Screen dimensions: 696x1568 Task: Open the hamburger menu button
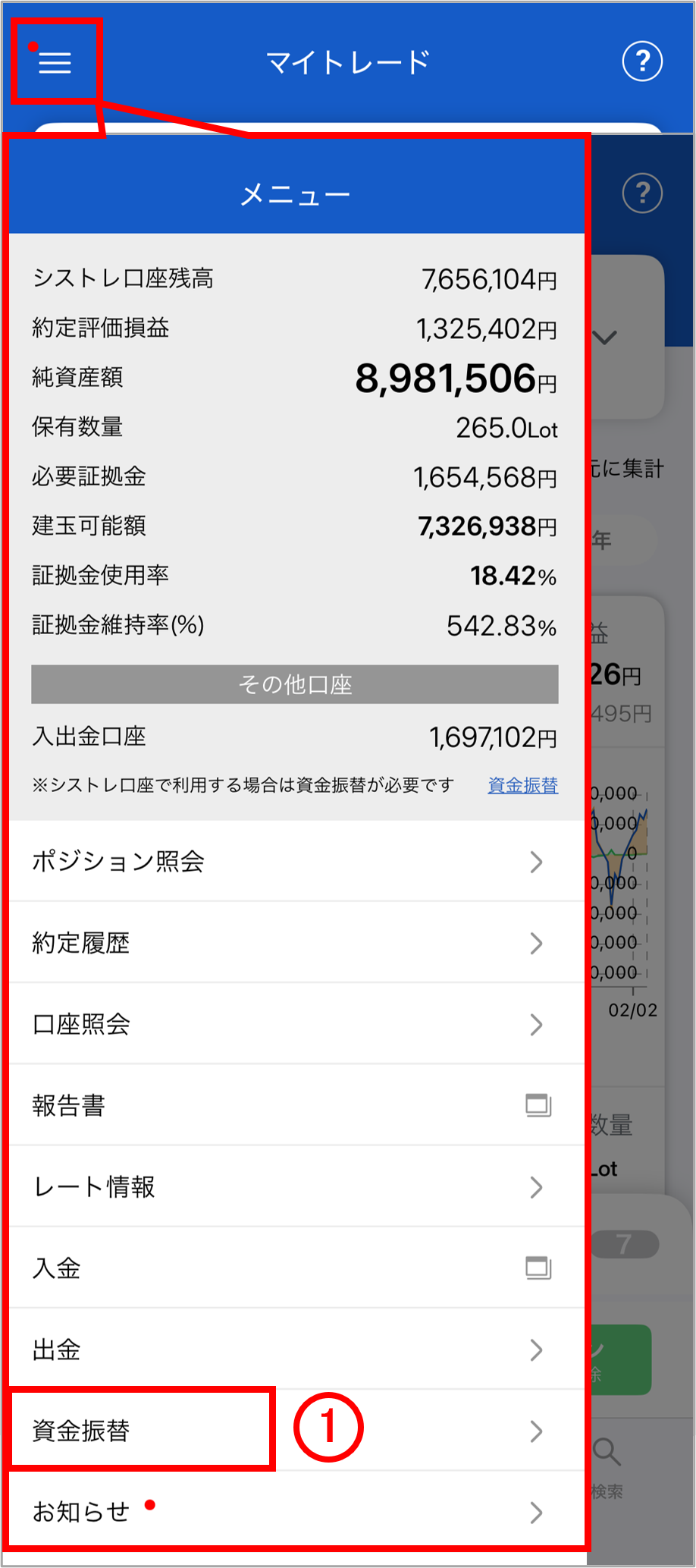tap(55, 62)
